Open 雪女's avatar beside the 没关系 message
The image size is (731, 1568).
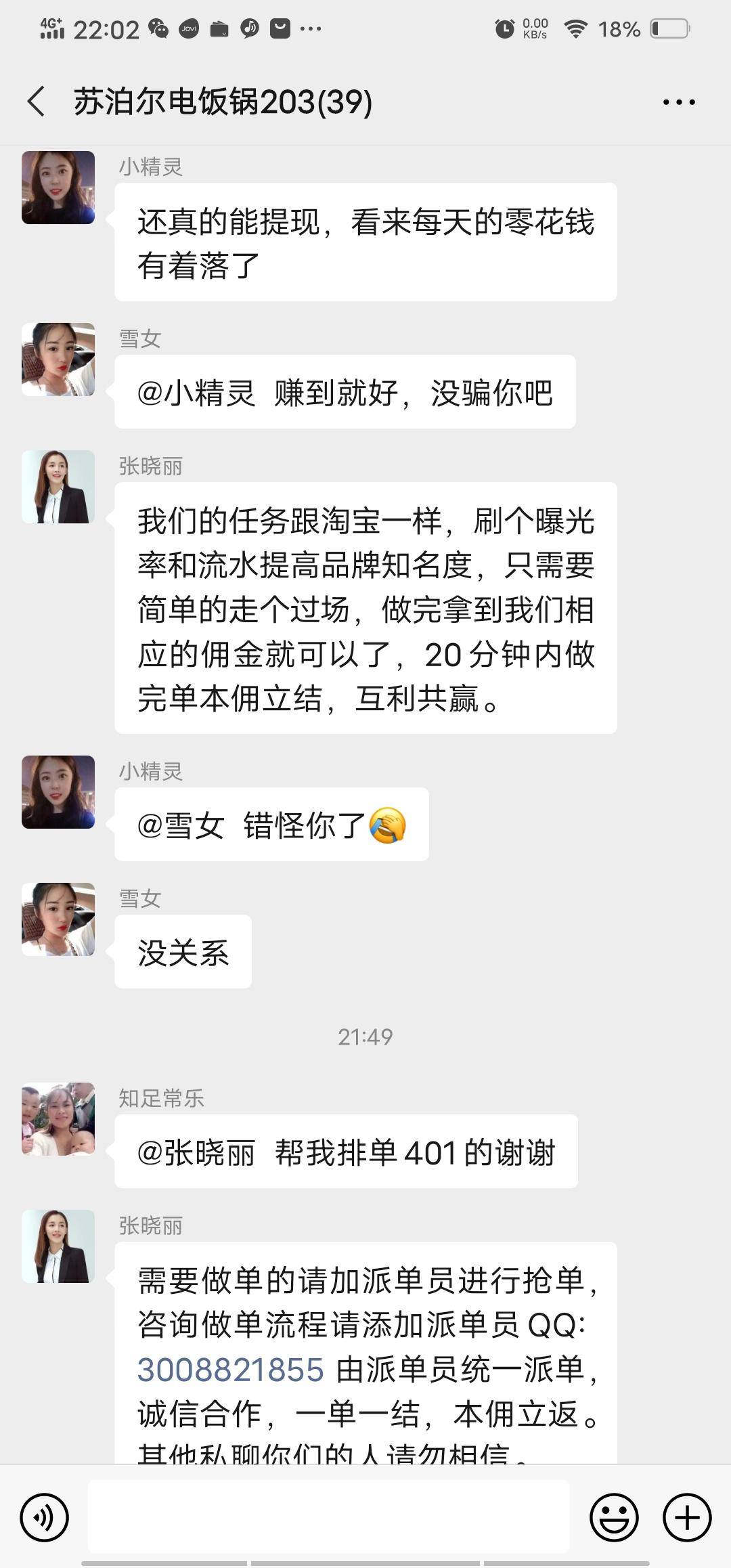pyautogui.click(x=58, y=919)
